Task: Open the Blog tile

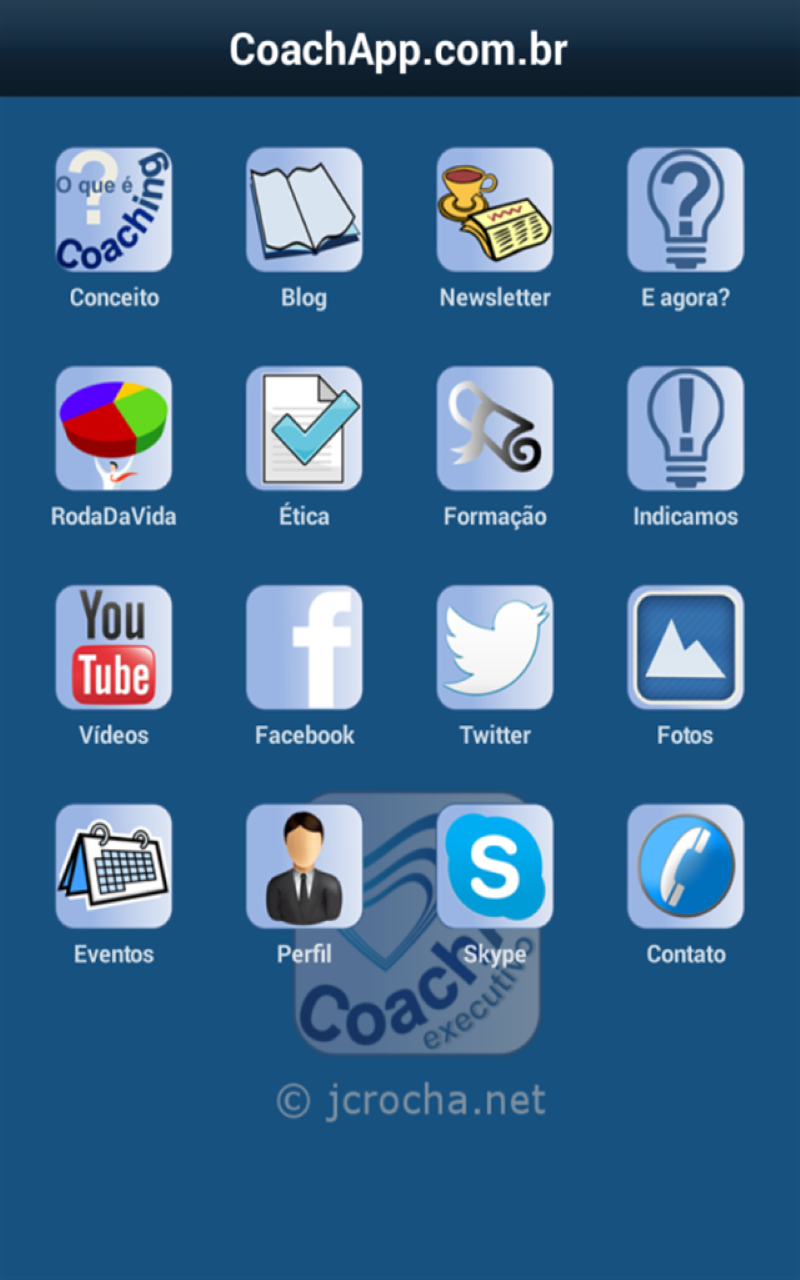Action: click(304, 210)
